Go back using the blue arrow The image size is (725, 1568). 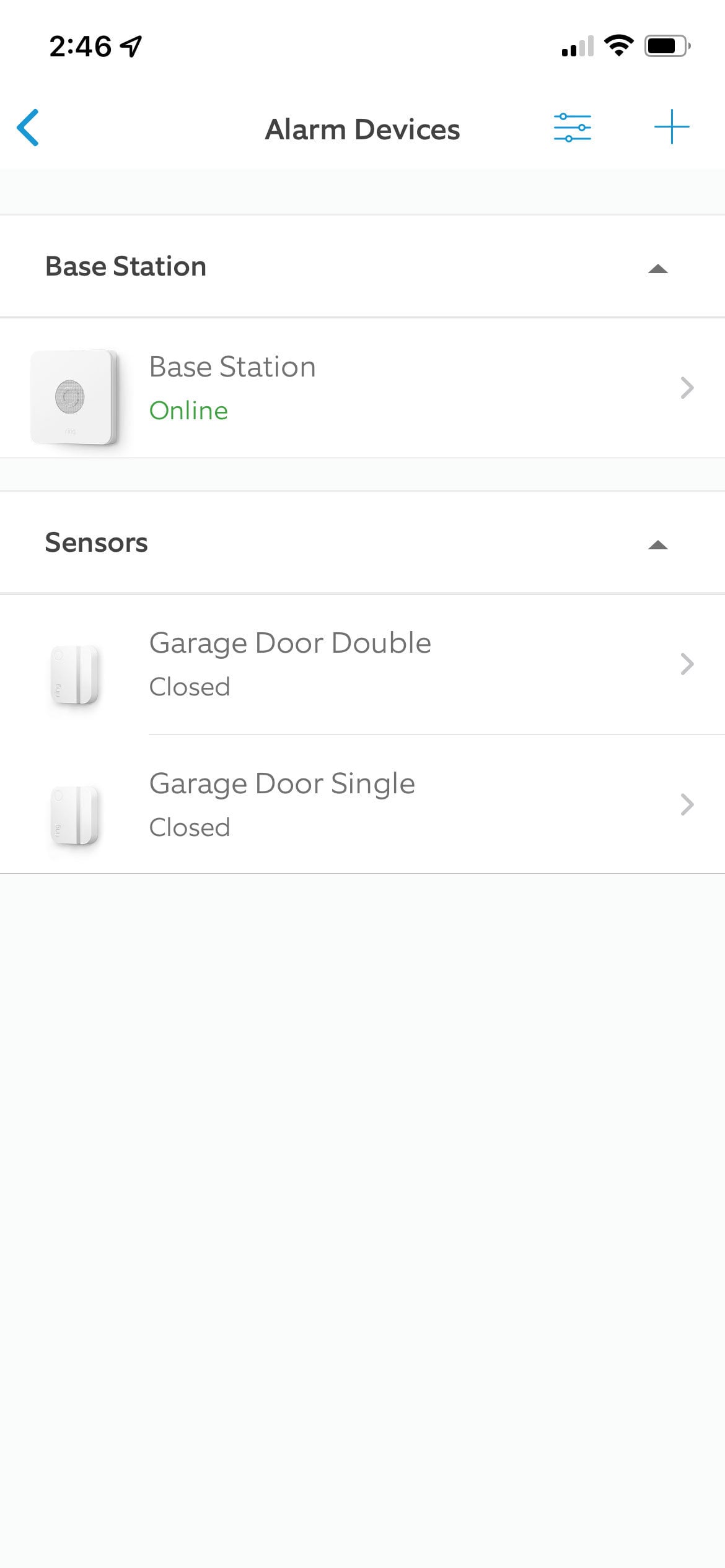coord(28,128)
